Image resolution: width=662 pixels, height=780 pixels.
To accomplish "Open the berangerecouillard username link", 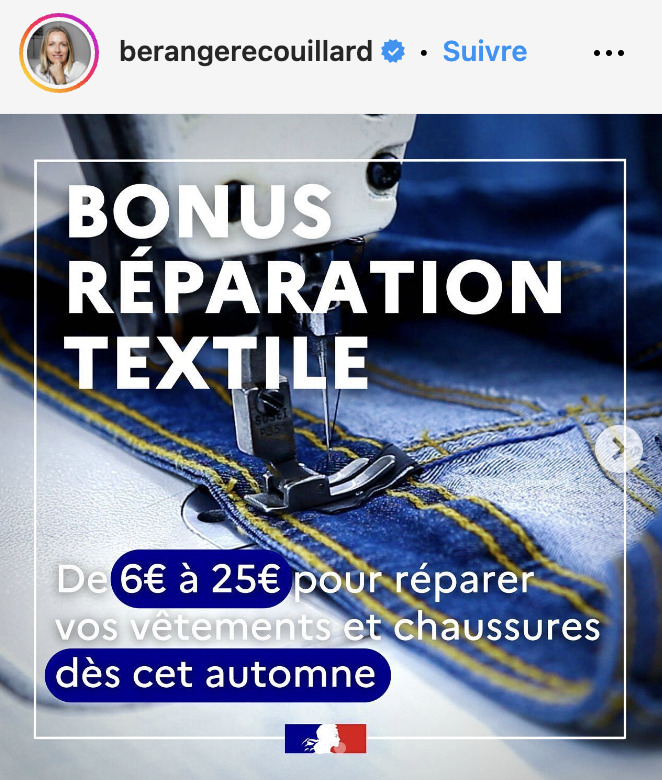I will 246,52.
